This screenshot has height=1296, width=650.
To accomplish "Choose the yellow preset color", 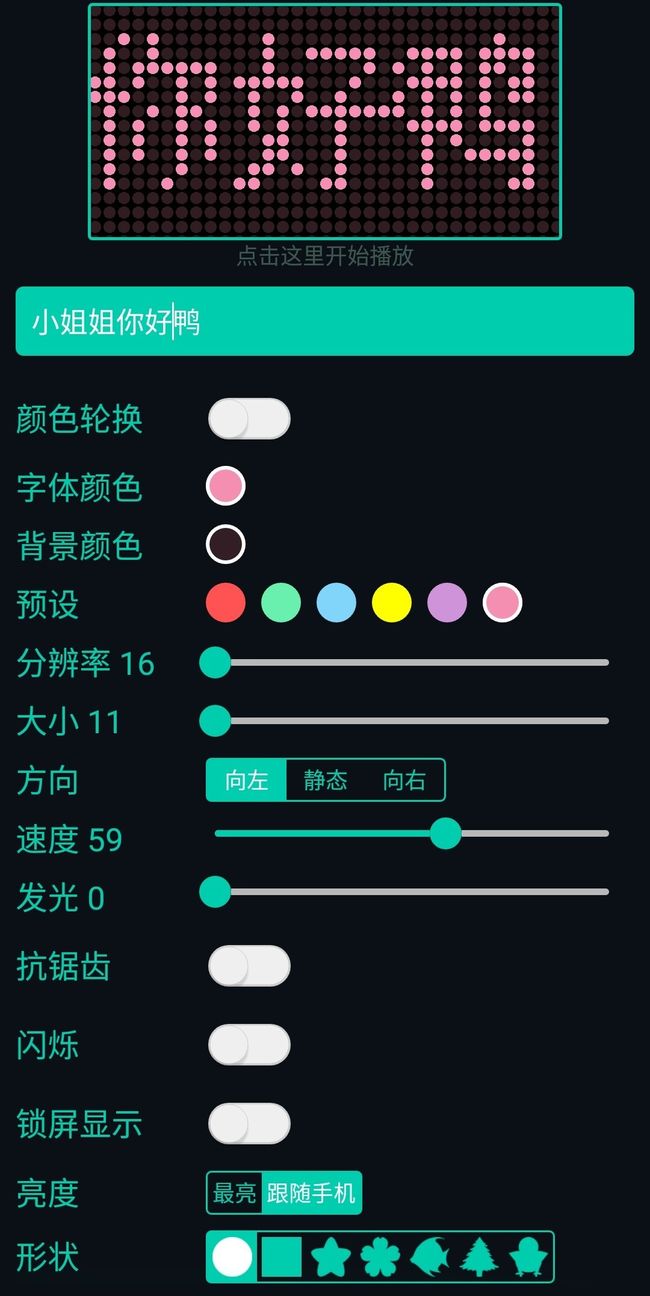I will click(392, 603).
